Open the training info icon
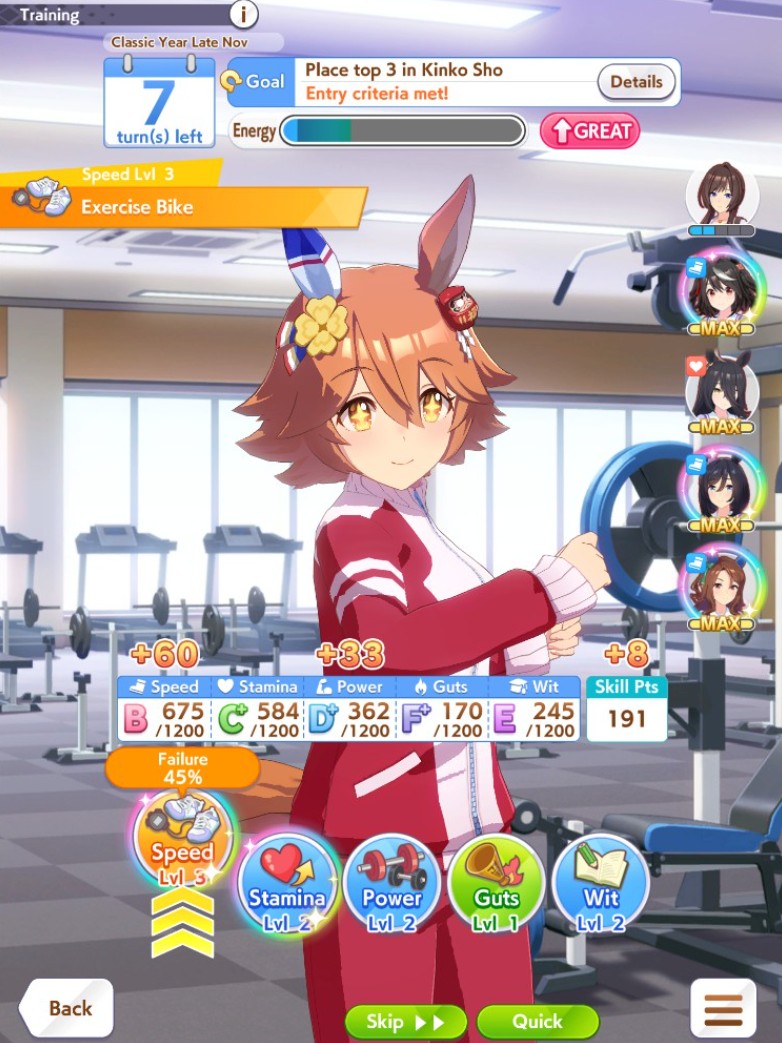The image size is (782, 1043). (243, 14)
